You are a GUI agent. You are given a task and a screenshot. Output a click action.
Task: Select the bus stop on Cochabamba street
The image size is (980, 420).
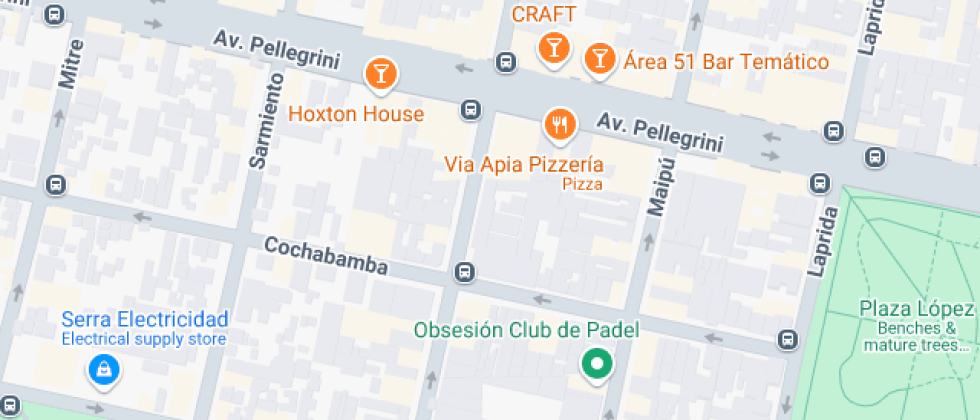point(464,272)
